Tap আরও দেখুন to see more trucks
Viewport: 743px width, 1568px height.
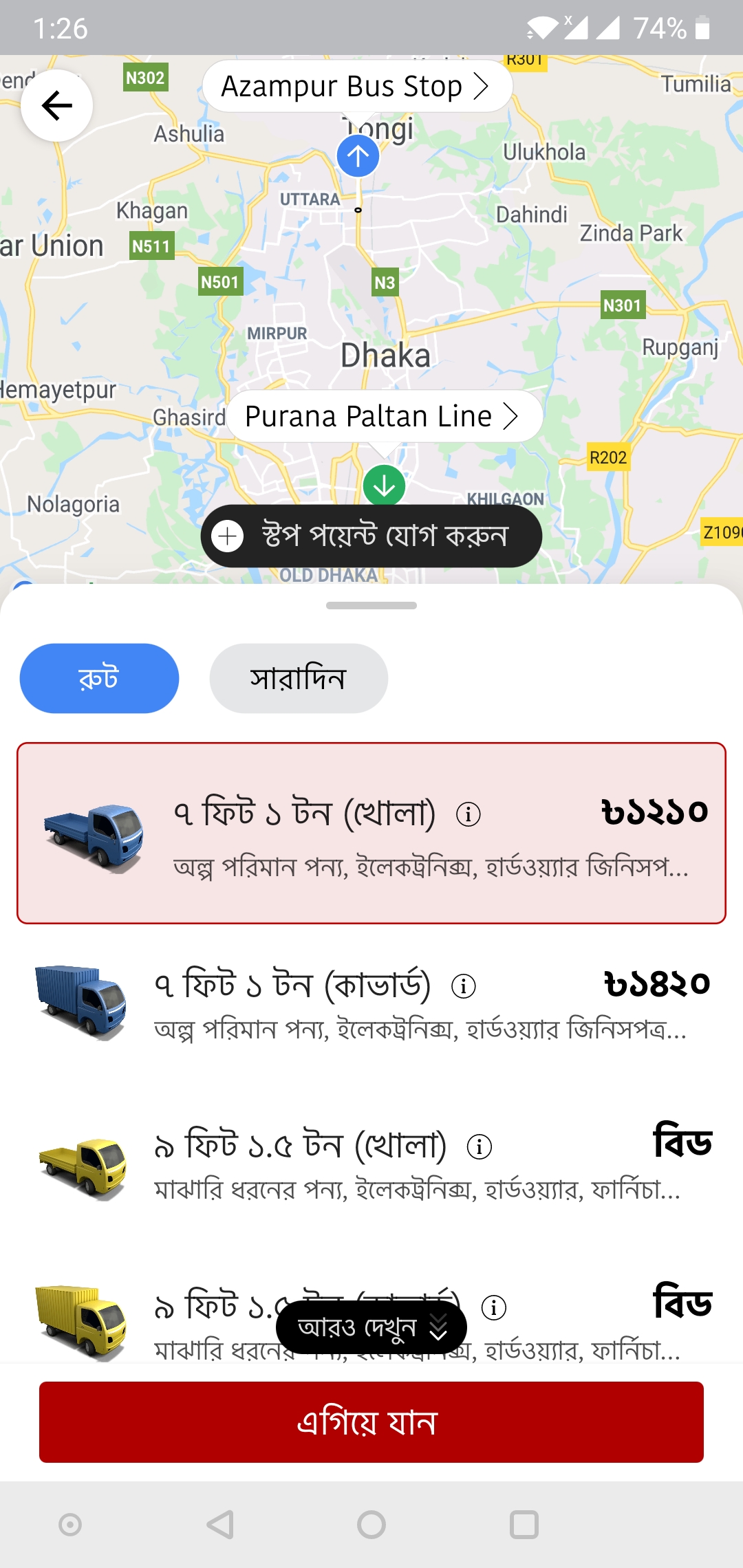click(x=371, y=1327)
